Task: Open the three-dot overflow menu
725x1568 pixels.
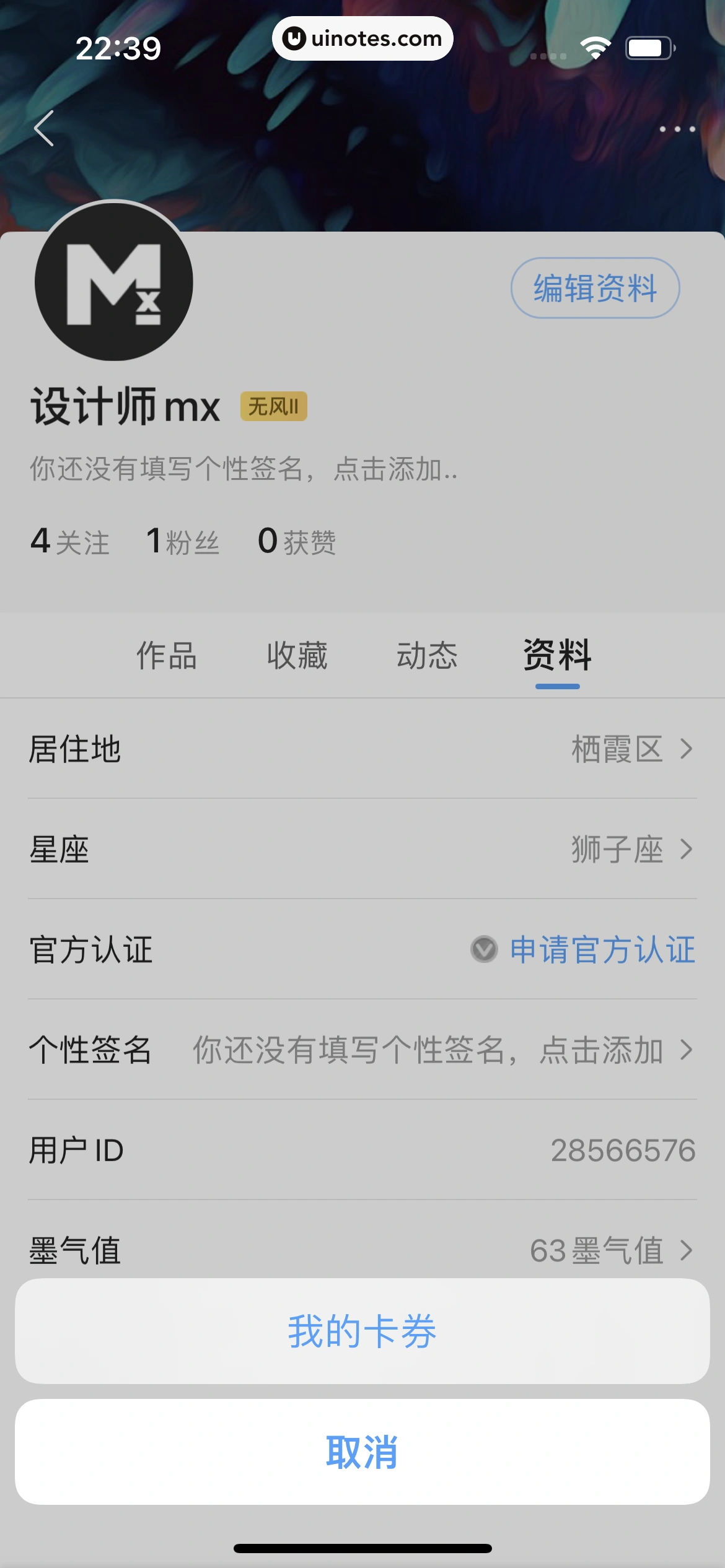Action: [x=677, y=129]
